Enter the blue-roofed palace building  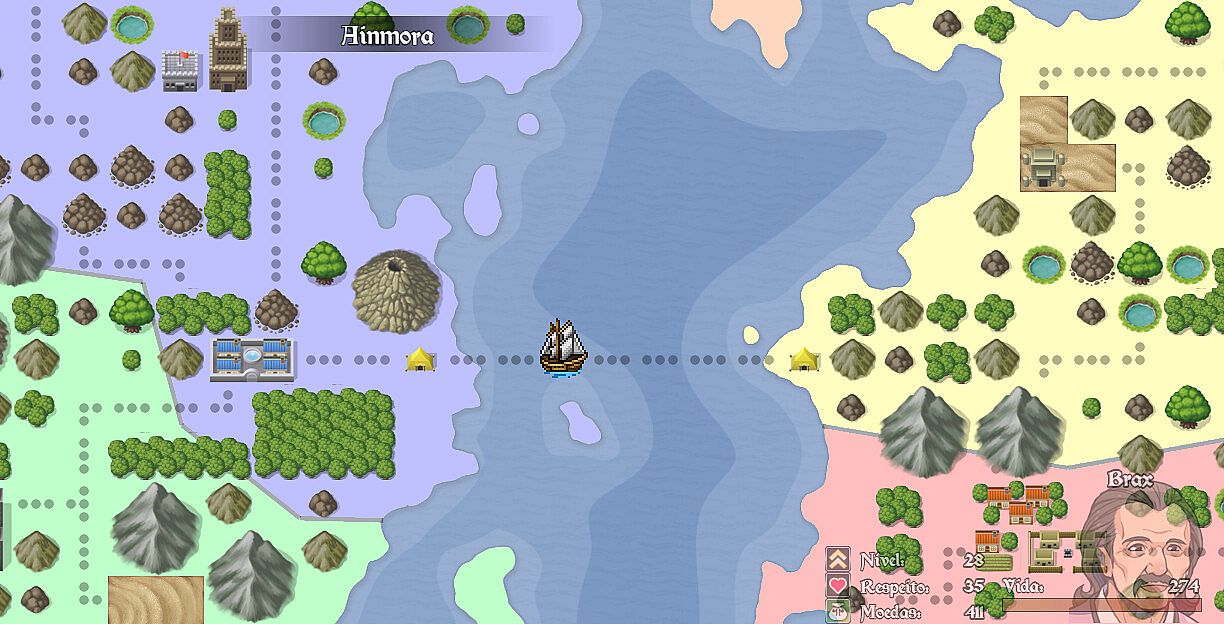[252, 359]
